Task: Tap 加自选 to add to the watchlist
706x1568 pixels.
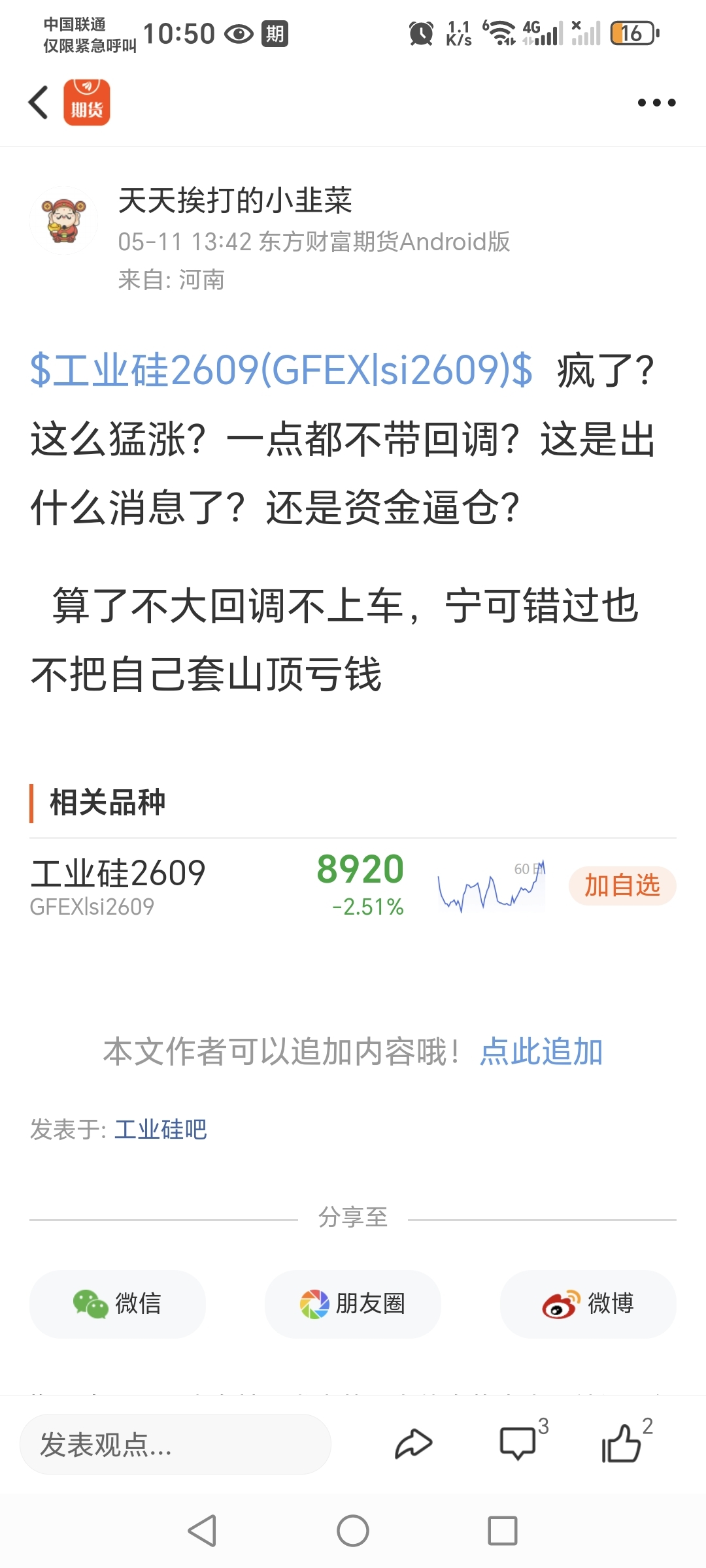Action: point(622,885)
